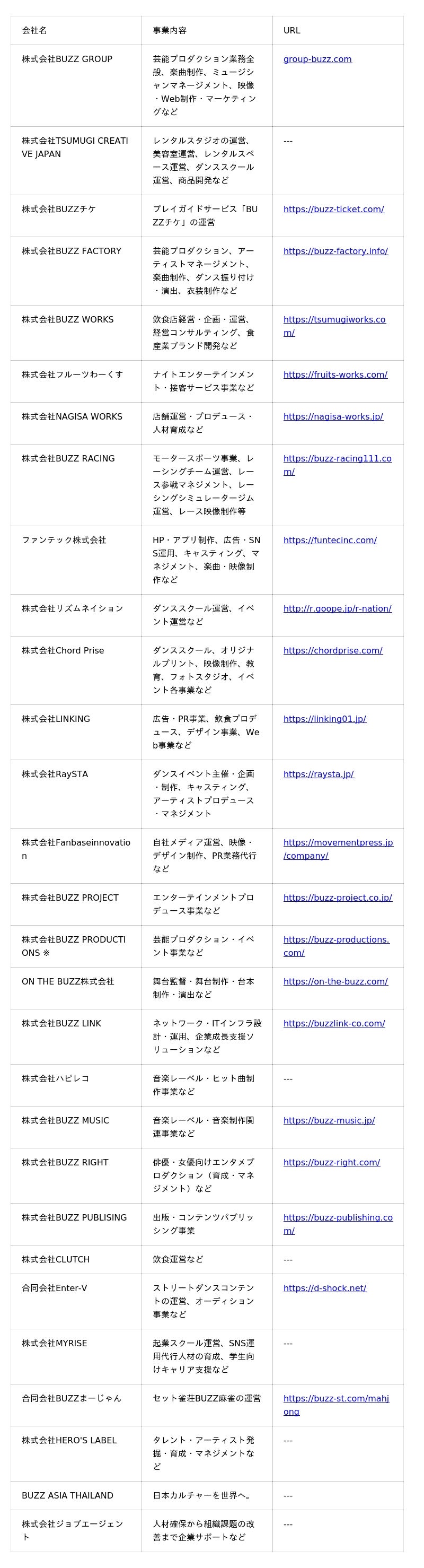The width and height of the screenshot is (424, 1568).
Task: Open the fruits-works.com link
Action: coord(335,374)
